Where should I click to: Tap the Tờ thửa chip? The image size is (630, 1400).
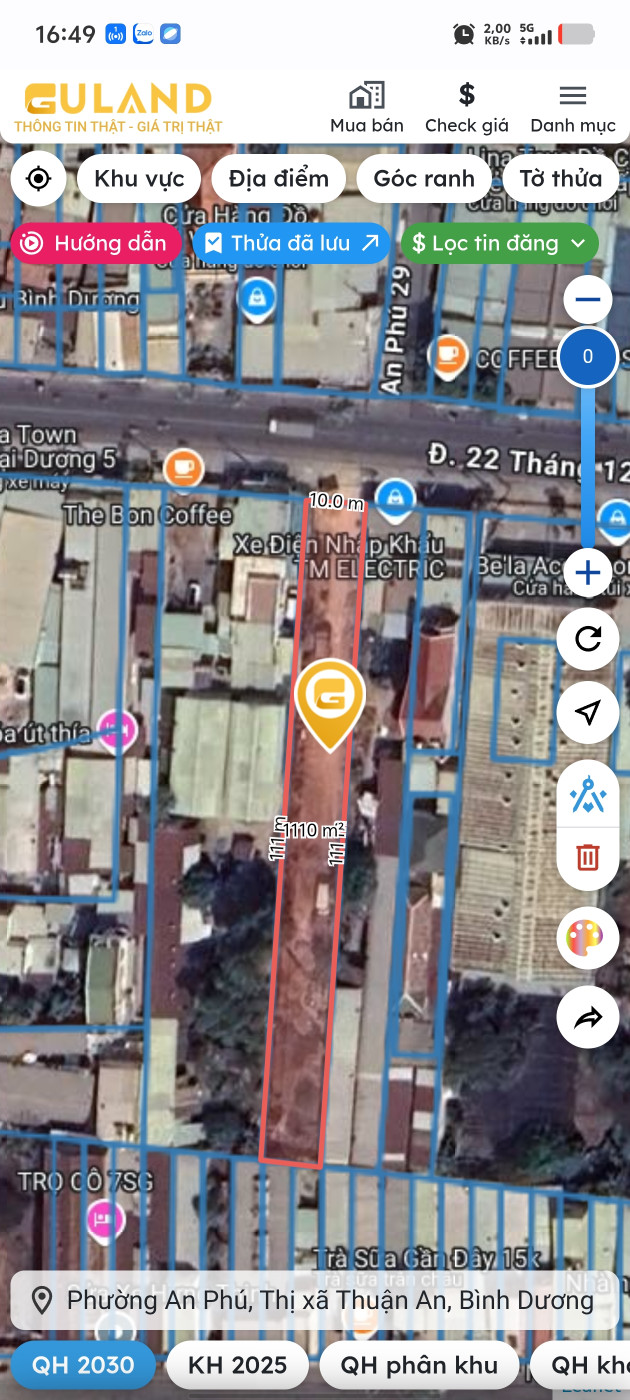pyautogui.click(x=560, y=179)
